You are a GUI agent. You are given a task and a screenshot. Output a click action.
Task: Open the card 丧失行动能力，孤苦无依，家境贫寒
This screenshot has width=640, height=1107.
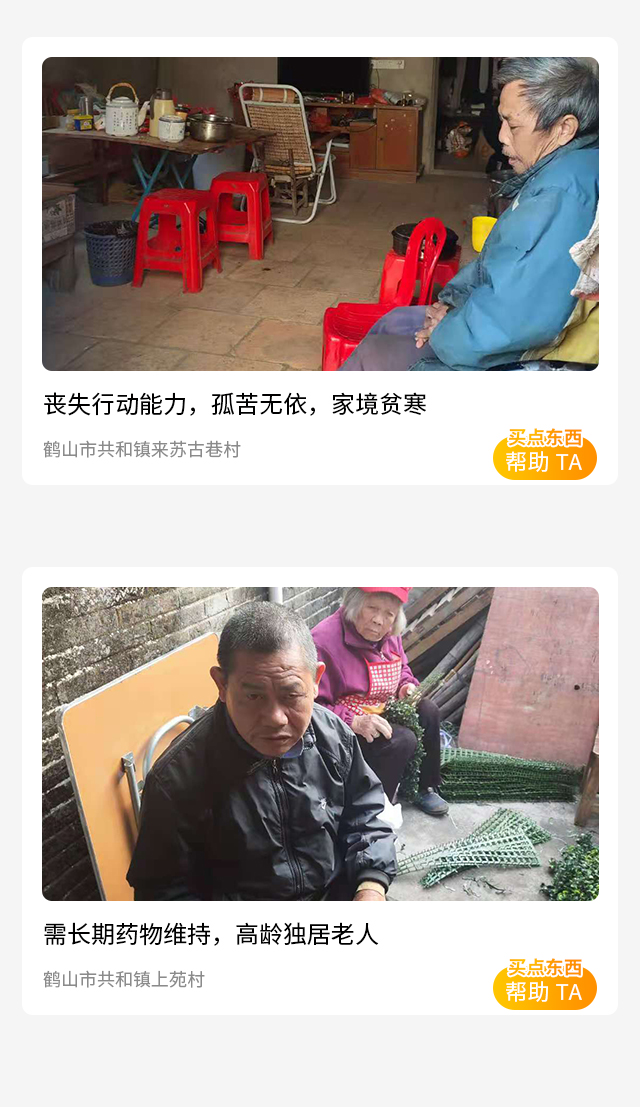click(236, 405)
